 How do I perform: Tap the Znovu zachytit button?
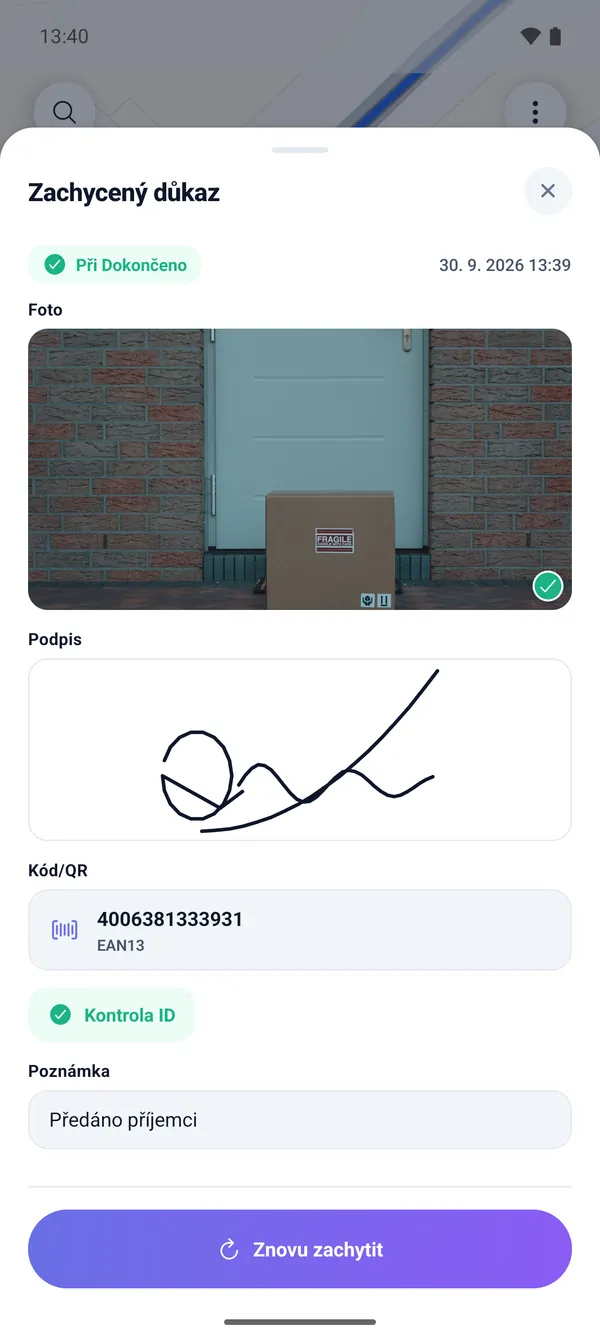tap(300, 1249)
